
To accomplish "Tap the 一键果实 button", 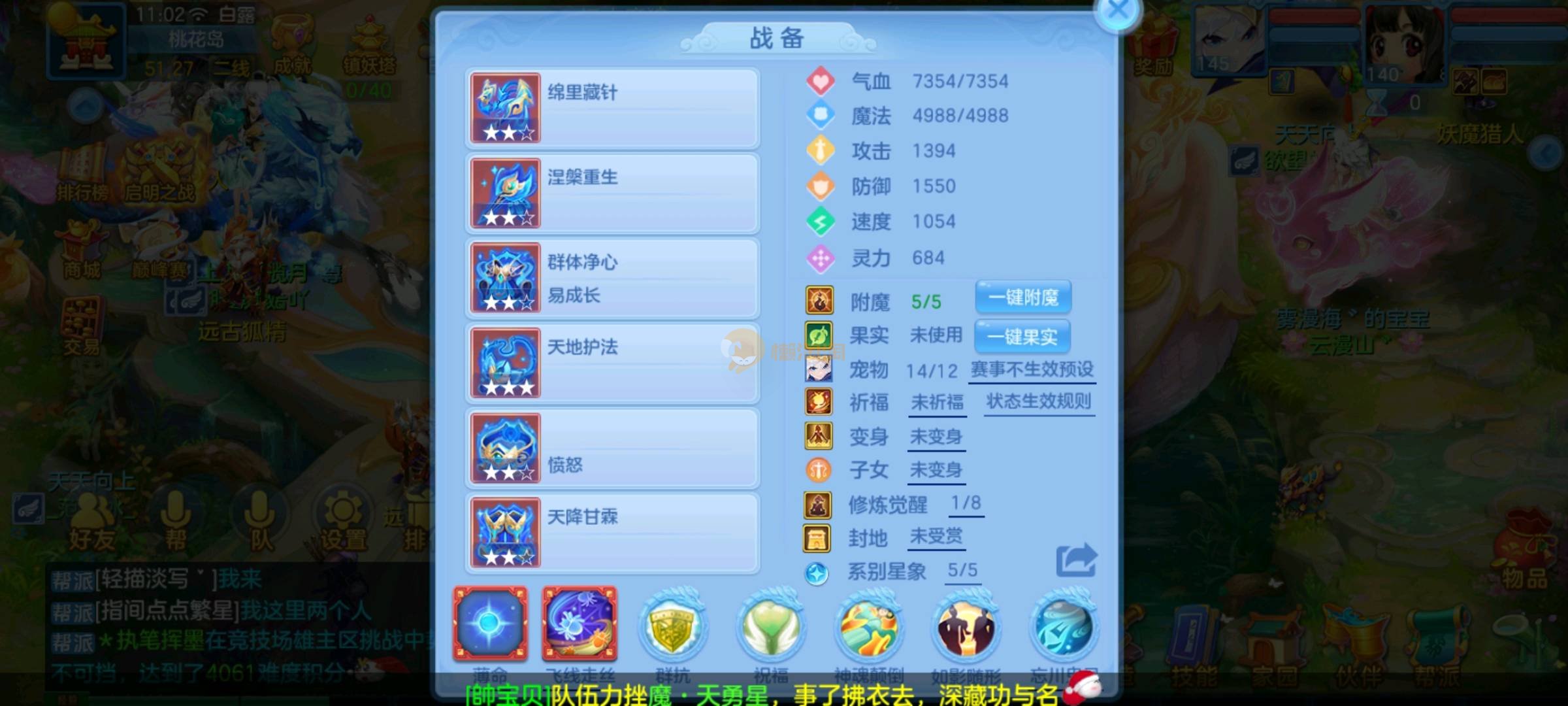I will click(x=1022, y=337).
